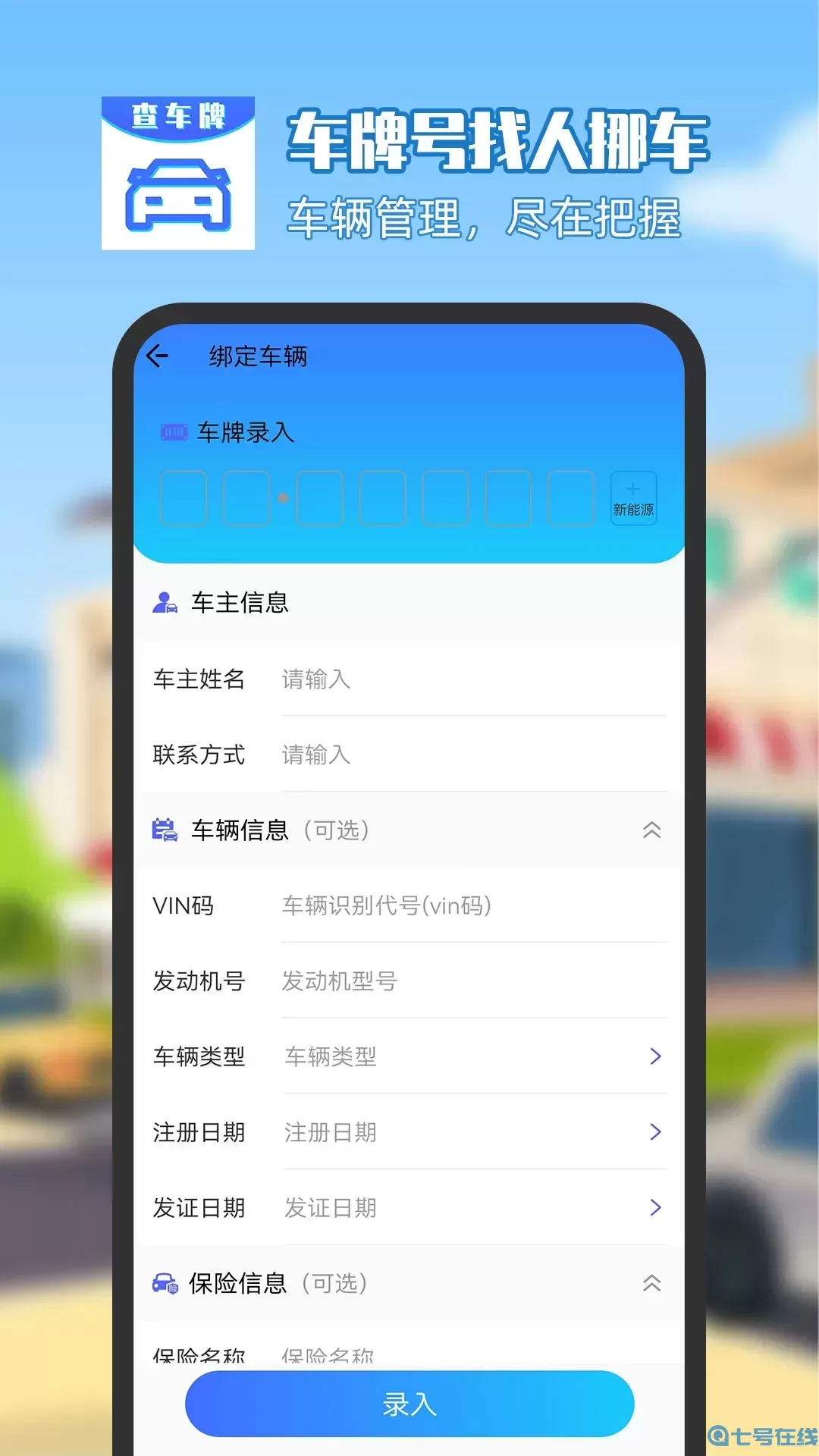Tap the back arrow in the 绑定车辆 header
The image size is (819, 1456).
point(159,356)
